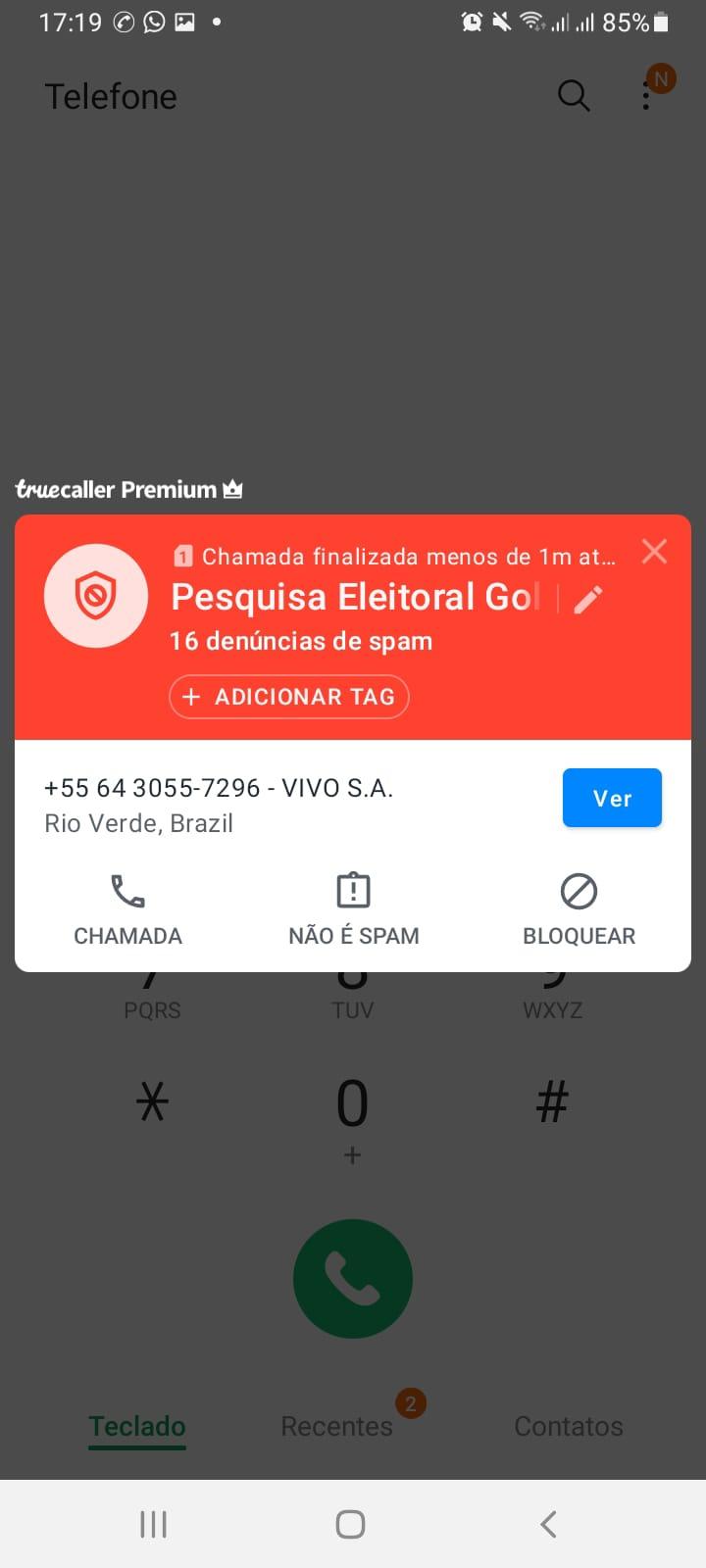The width and height of the screenshot is (706, 1568).
Task: Open search in Telefone app
Action: [x=574, y=96]
